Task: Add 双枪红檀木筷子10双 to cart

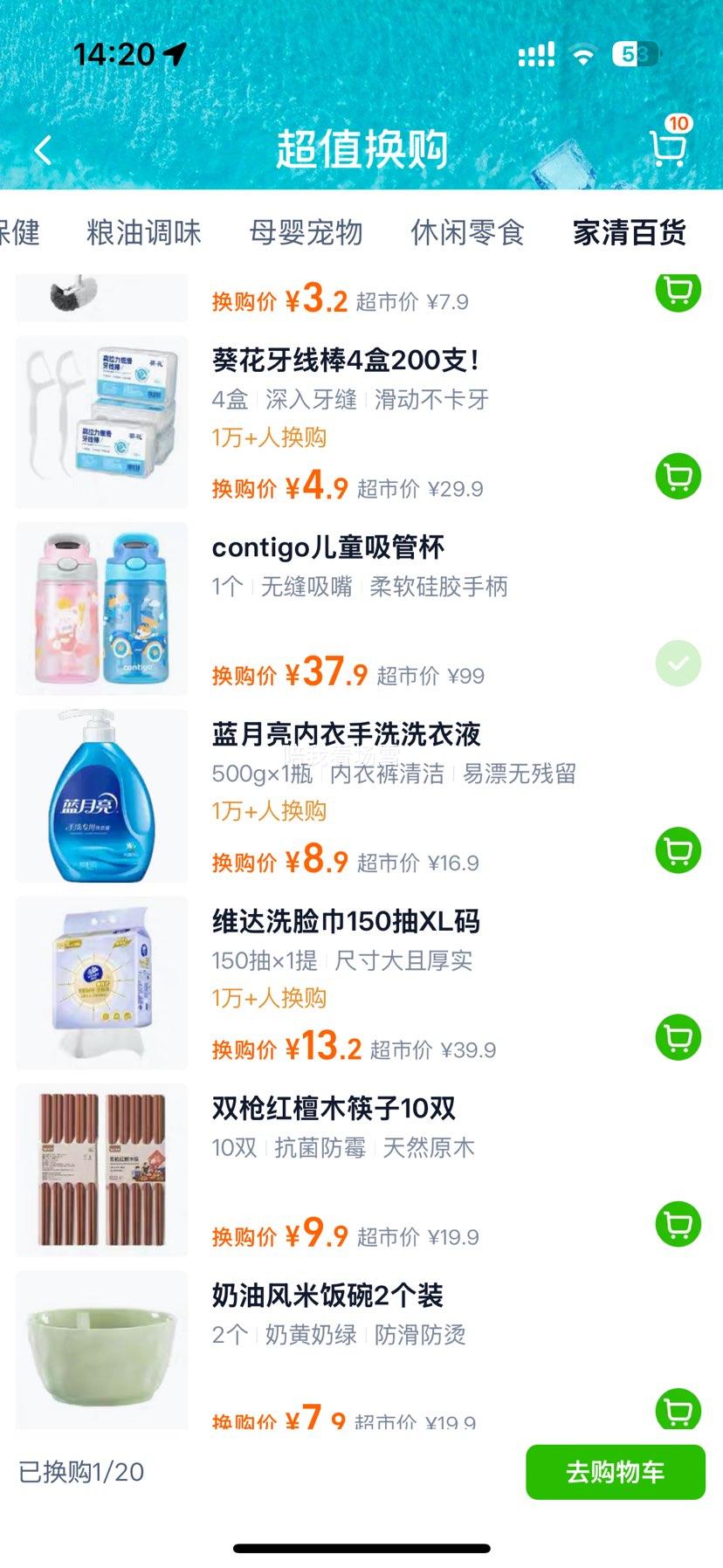Action: [x=678, y=1224]
